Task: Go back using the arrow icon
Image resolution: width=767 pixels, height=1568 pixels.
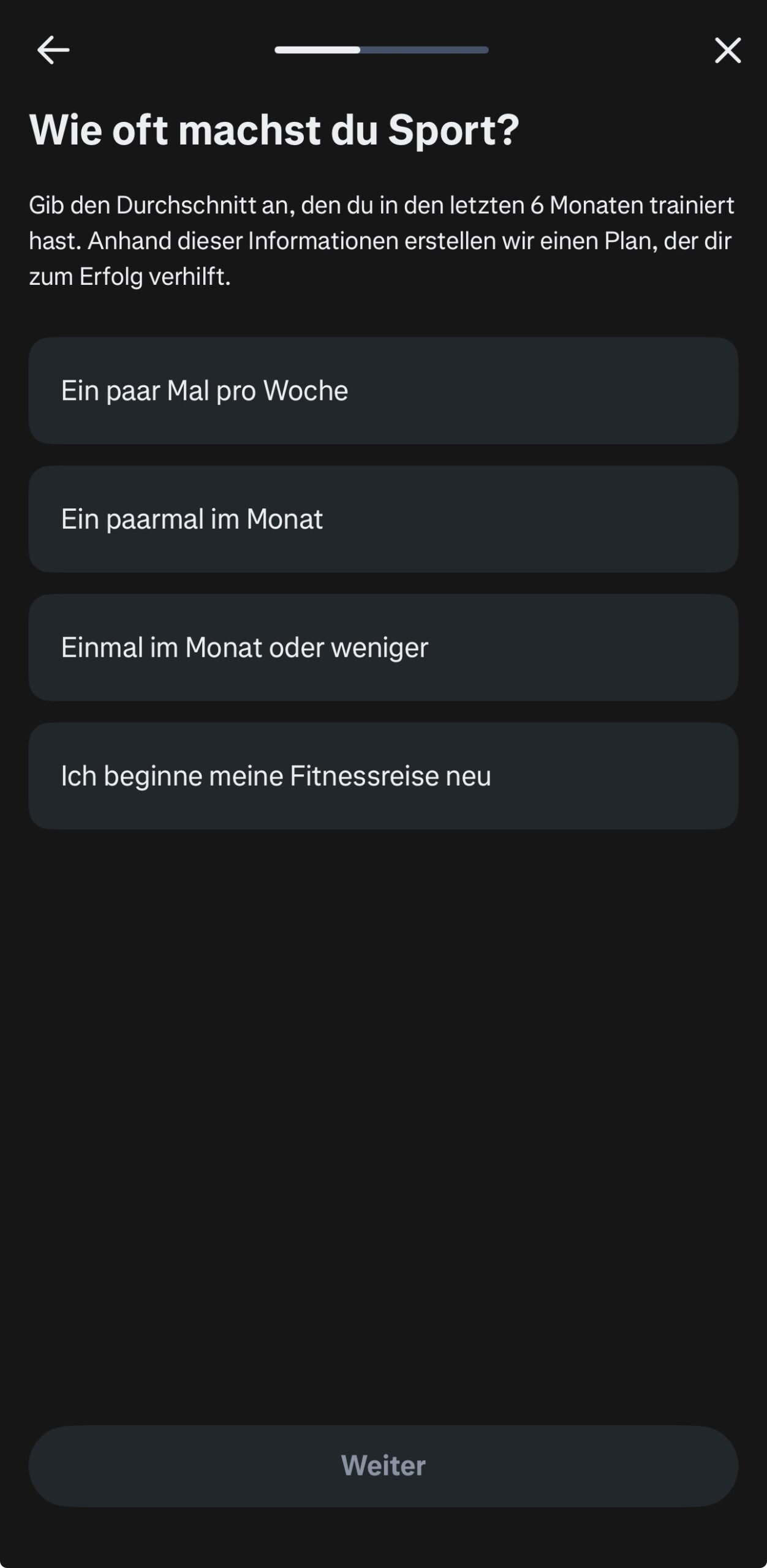Action: pos(53,50)
